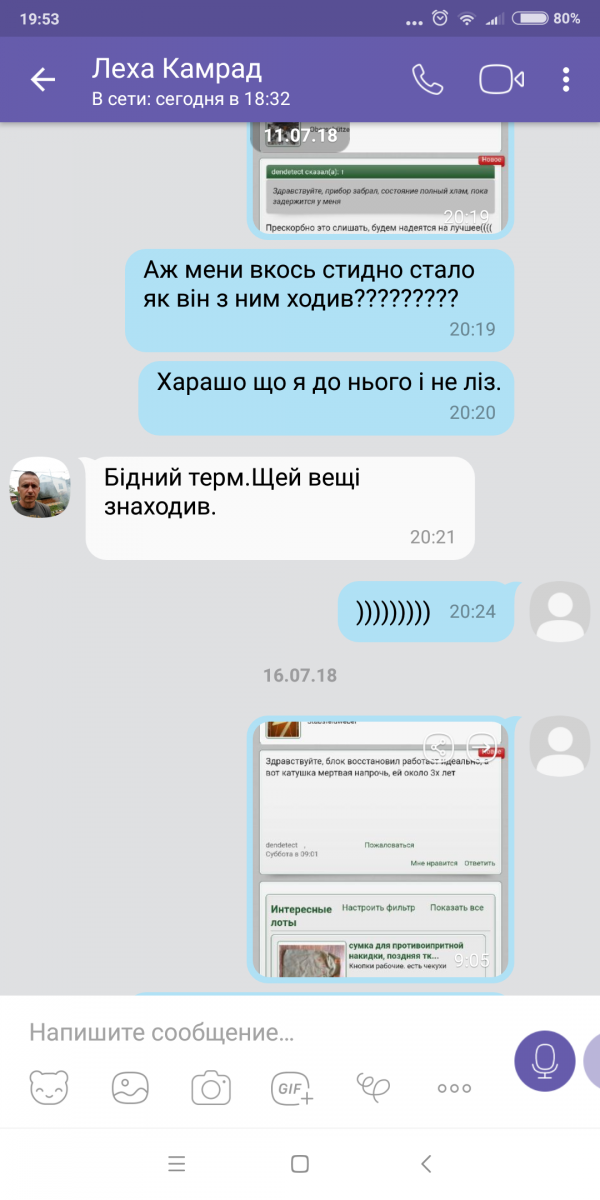Record a voice message with microphone
This screenshot has height=1200, width=600.
click(545, 1060)
